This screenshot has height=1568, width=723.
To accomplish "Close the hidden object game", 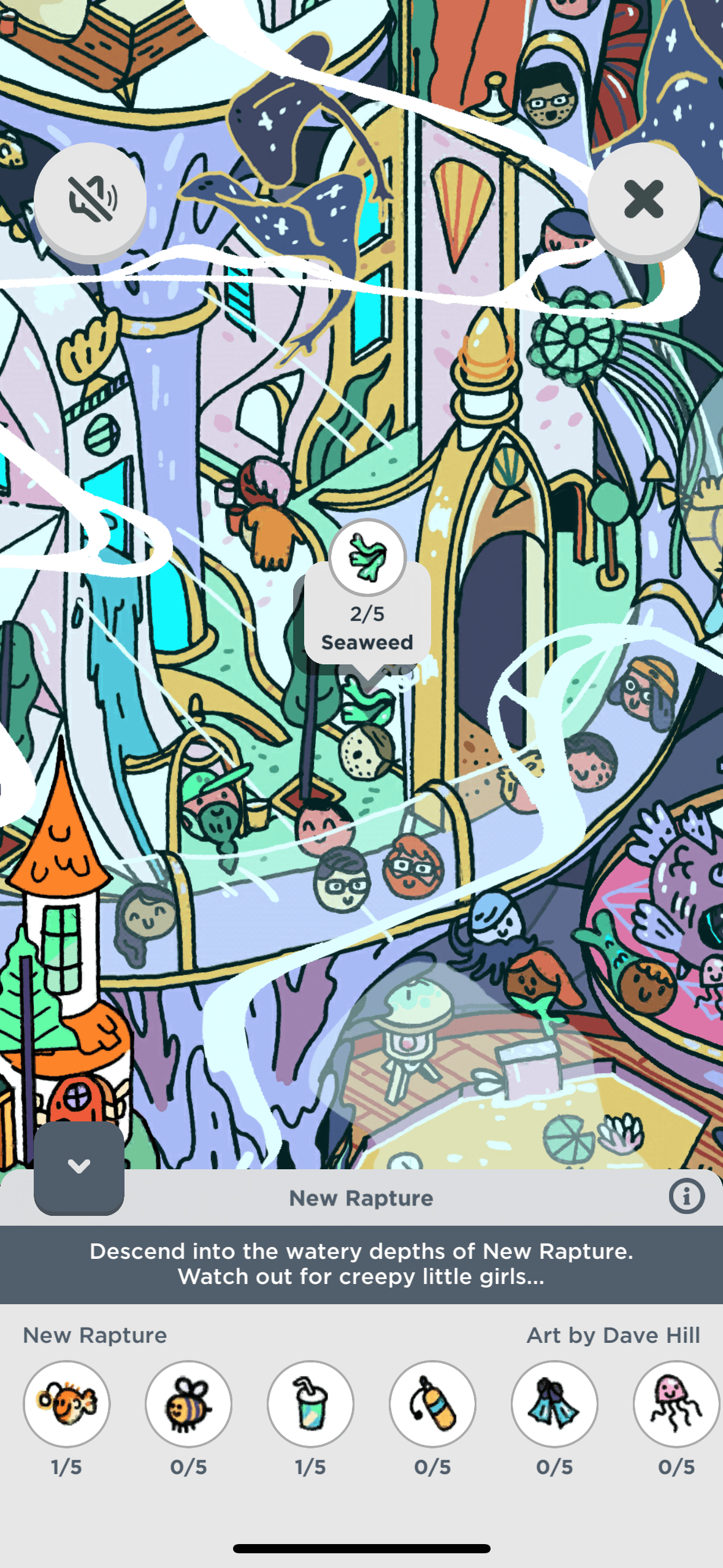I will pyautogui.click(x=643, y=199).
